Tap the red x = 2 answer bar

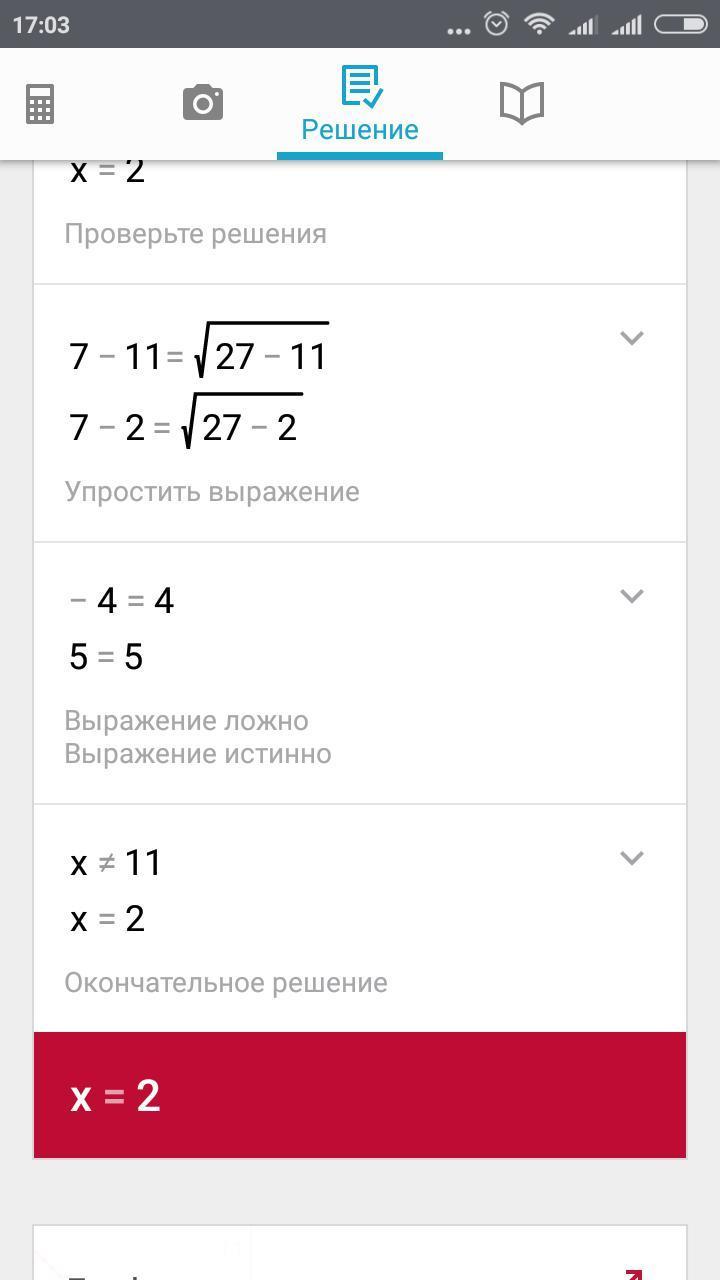pos(360,1096)
